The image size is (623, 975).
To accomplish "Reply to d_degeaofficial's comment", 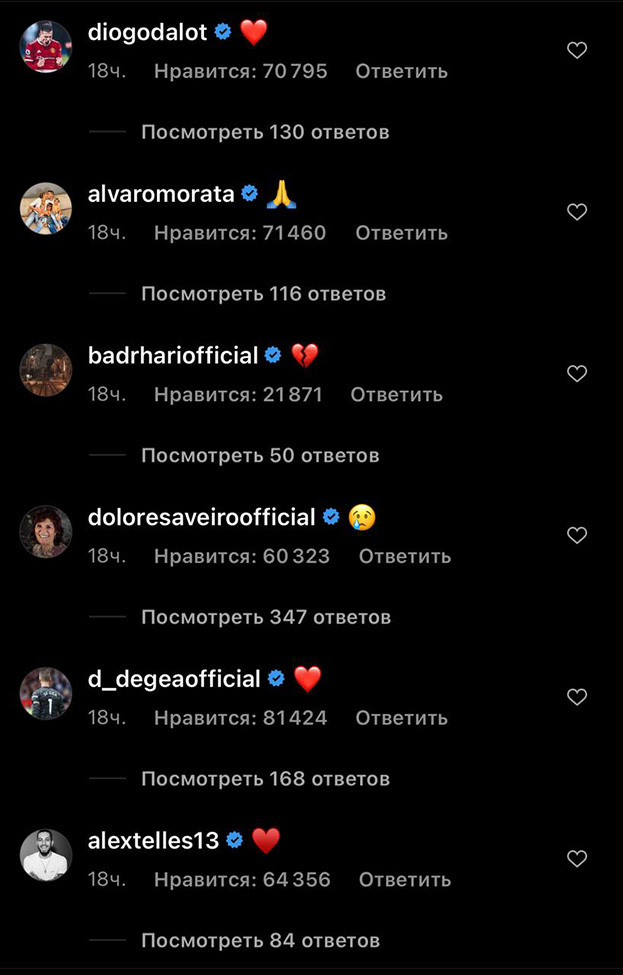I will point(401,718).
